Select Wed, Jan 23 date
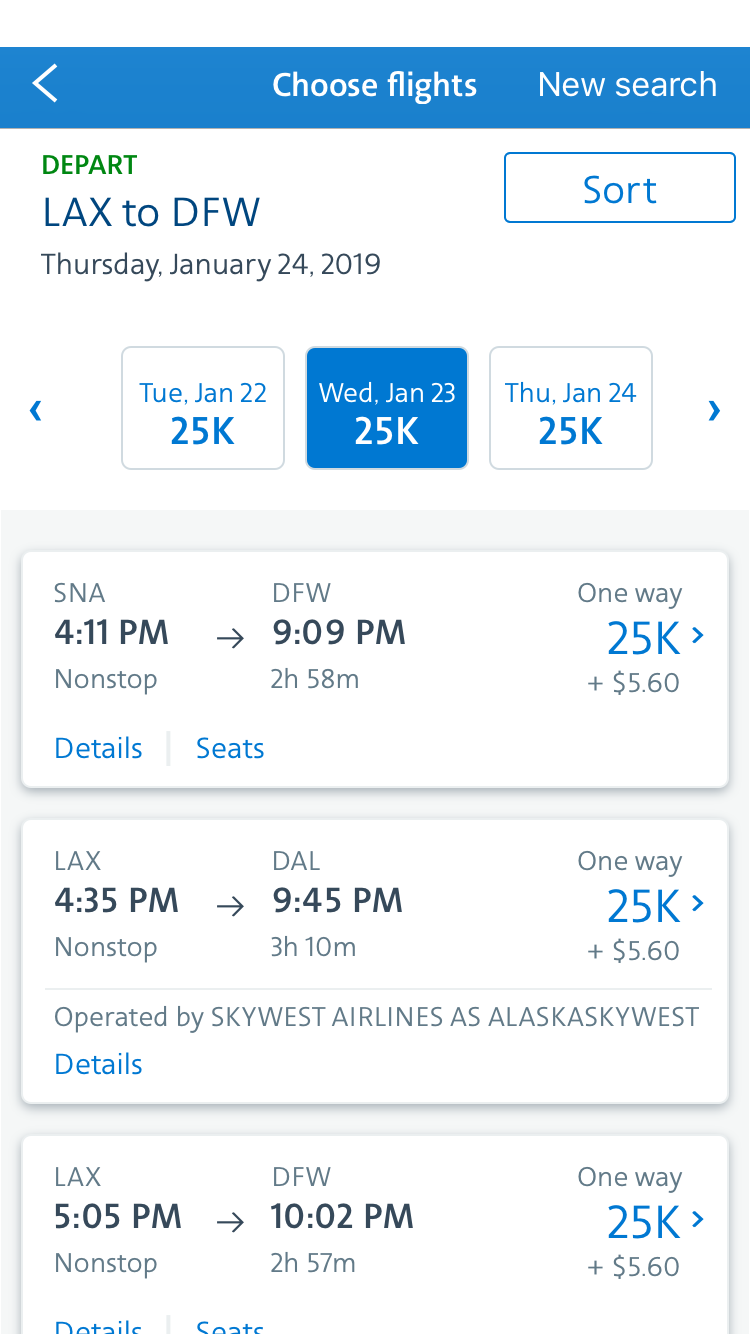The height and width of the screenshot is (1334, 750). tap(387, 409)
